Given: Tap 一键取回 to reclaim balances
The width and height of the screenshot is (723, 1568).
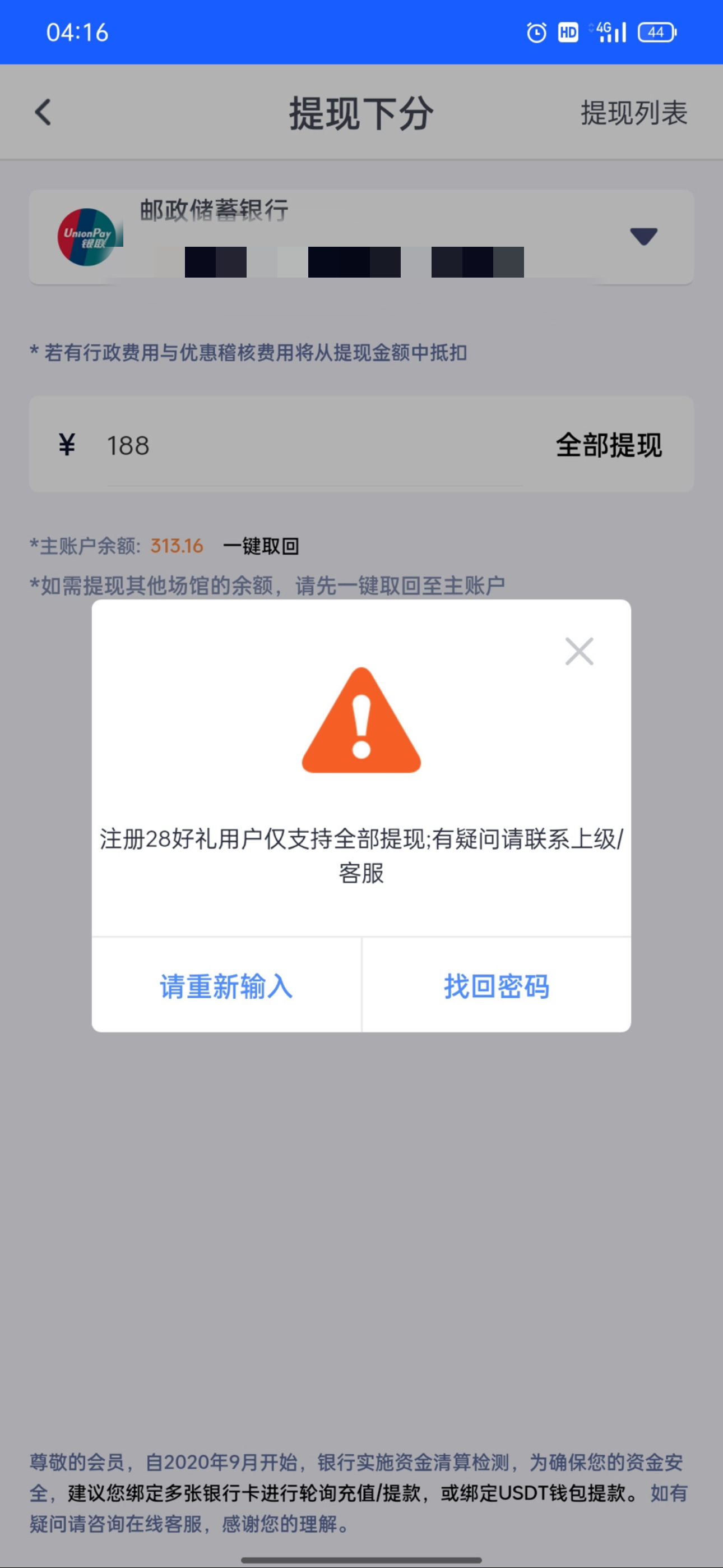Looking at the screenshot, I should [261, 546].
